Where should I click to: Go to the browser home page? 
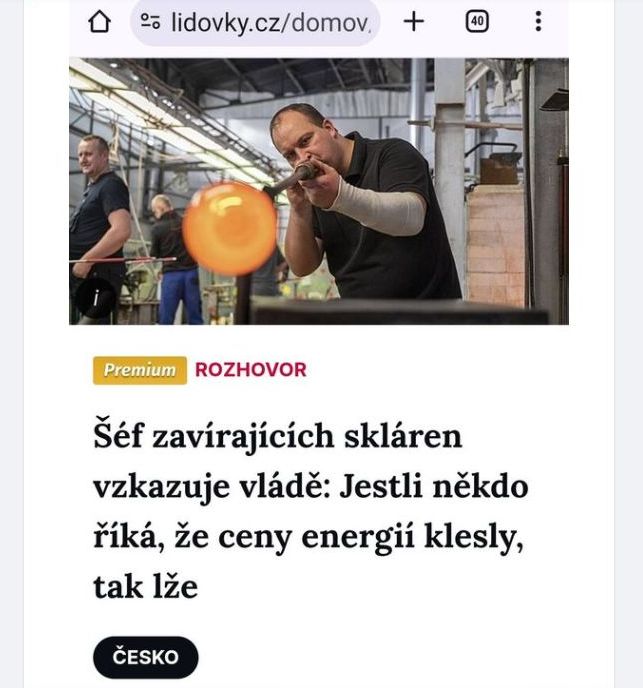pos(100,21)
